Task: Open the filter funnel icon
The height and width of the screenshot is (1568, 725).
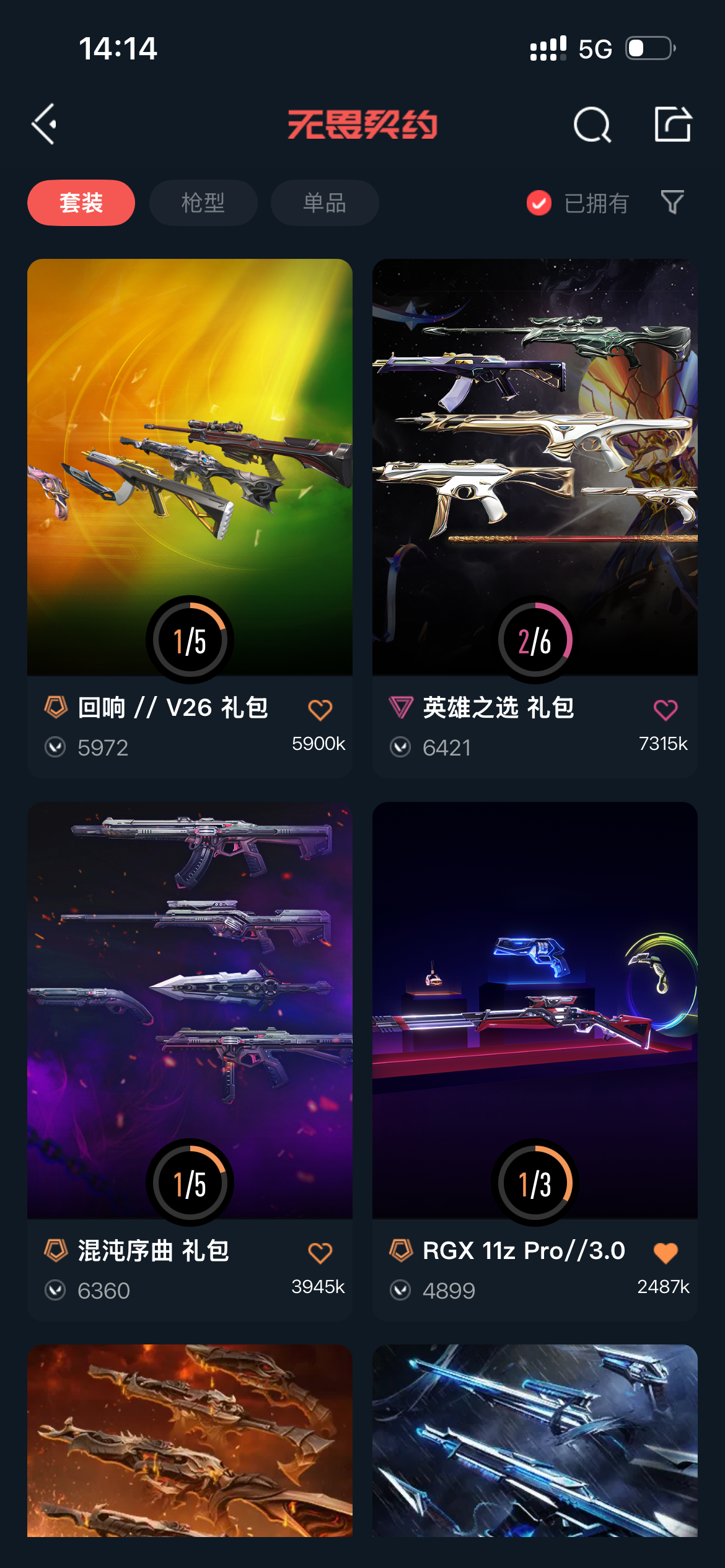Action: (672, 203)
